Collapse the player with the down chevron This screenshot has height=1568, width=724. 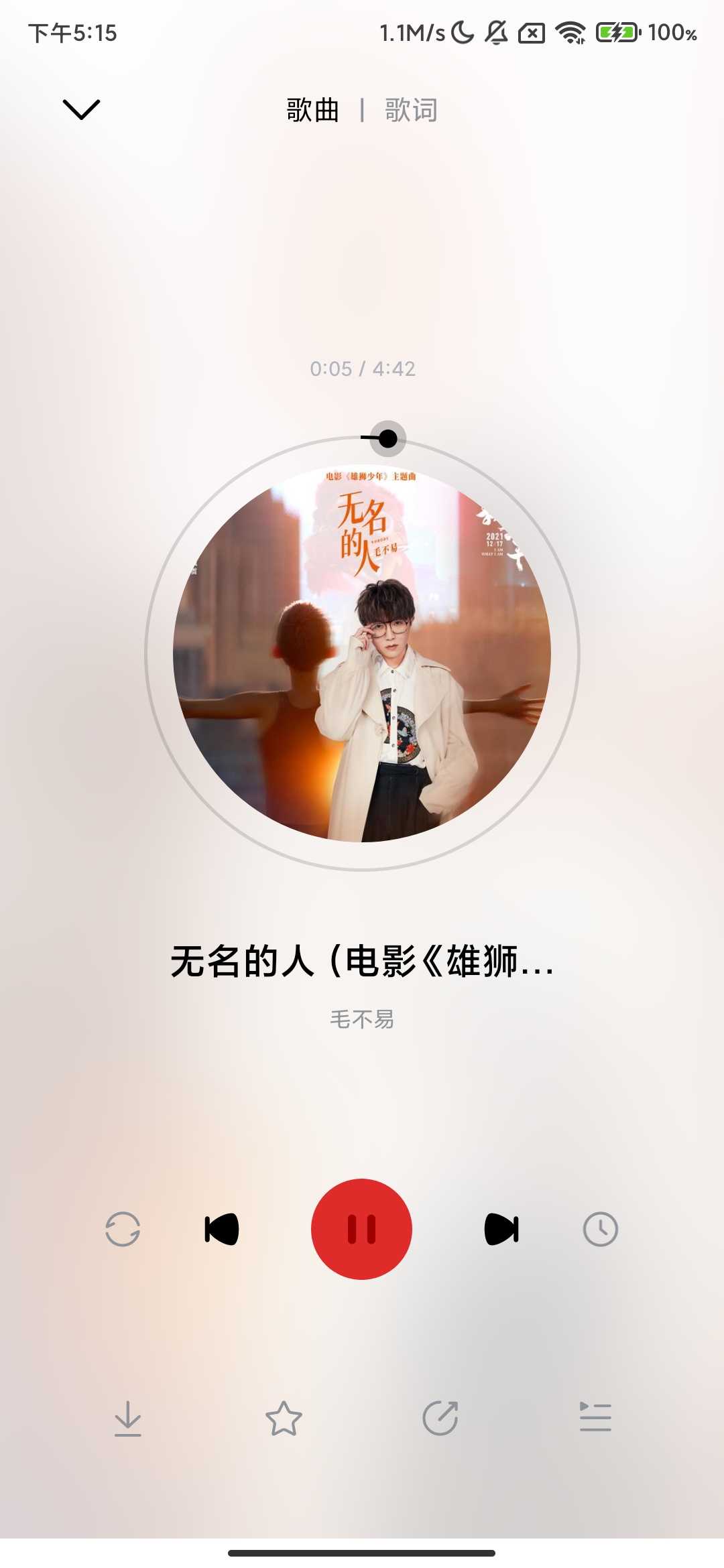pyautogui.click(x=81, y=109)
